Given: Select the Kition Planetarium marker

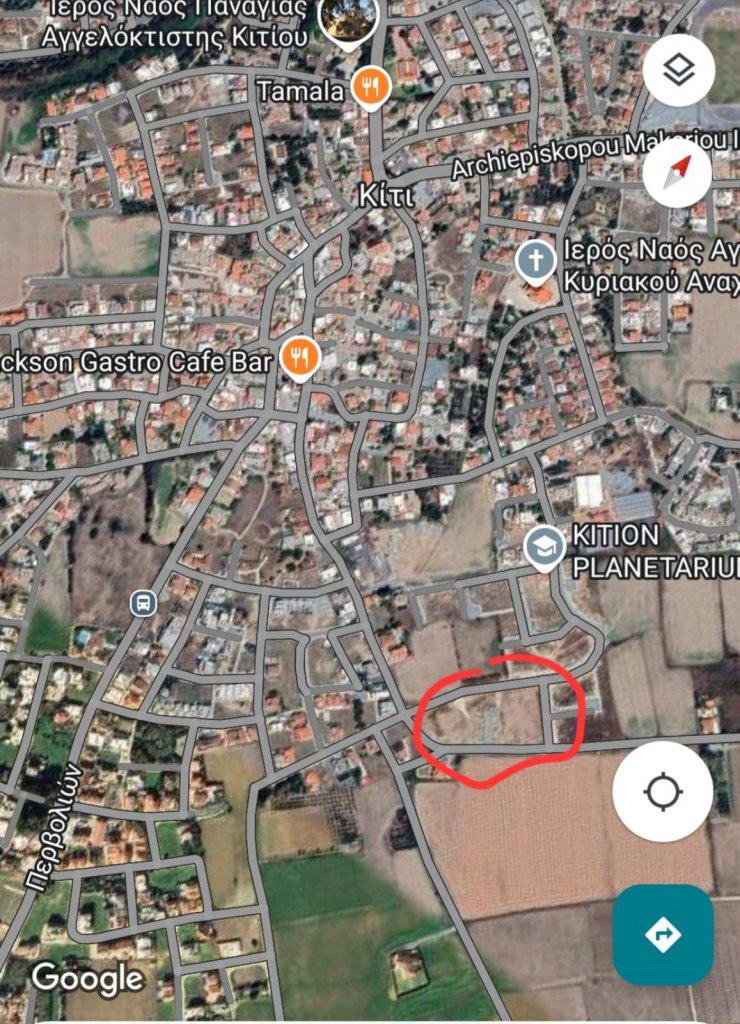Looking at the screenshot, I should click(544, 547).
